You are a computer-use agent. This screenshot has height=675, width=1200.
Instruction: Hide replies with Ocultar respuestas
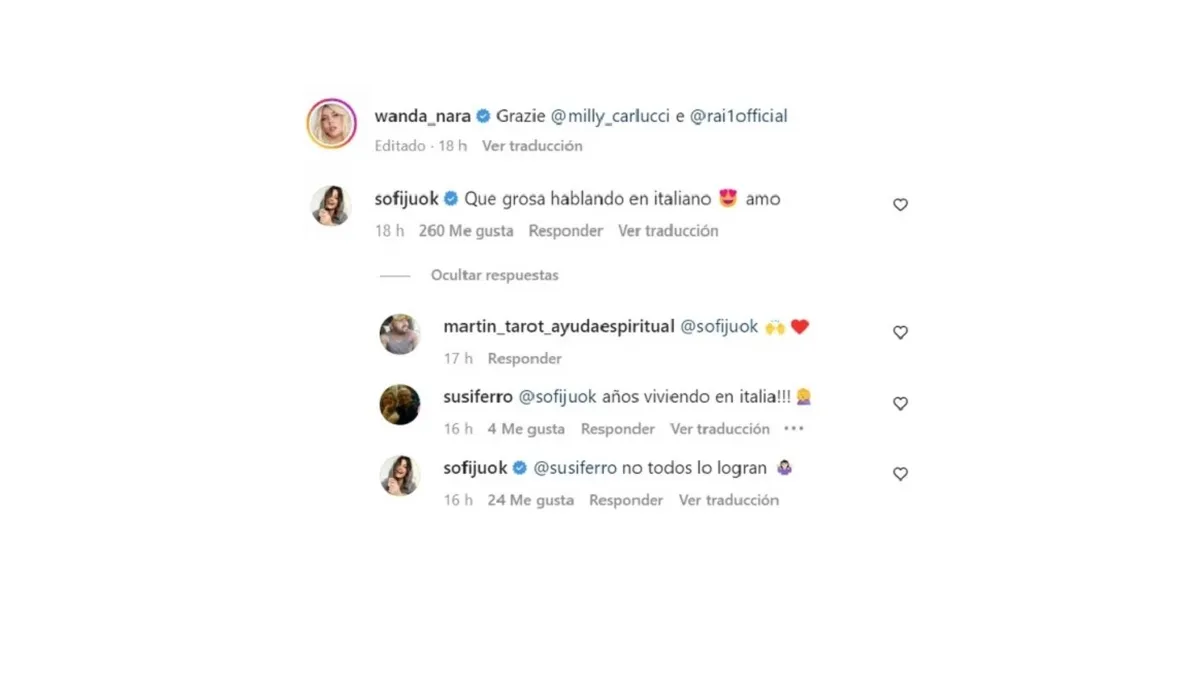494,275
